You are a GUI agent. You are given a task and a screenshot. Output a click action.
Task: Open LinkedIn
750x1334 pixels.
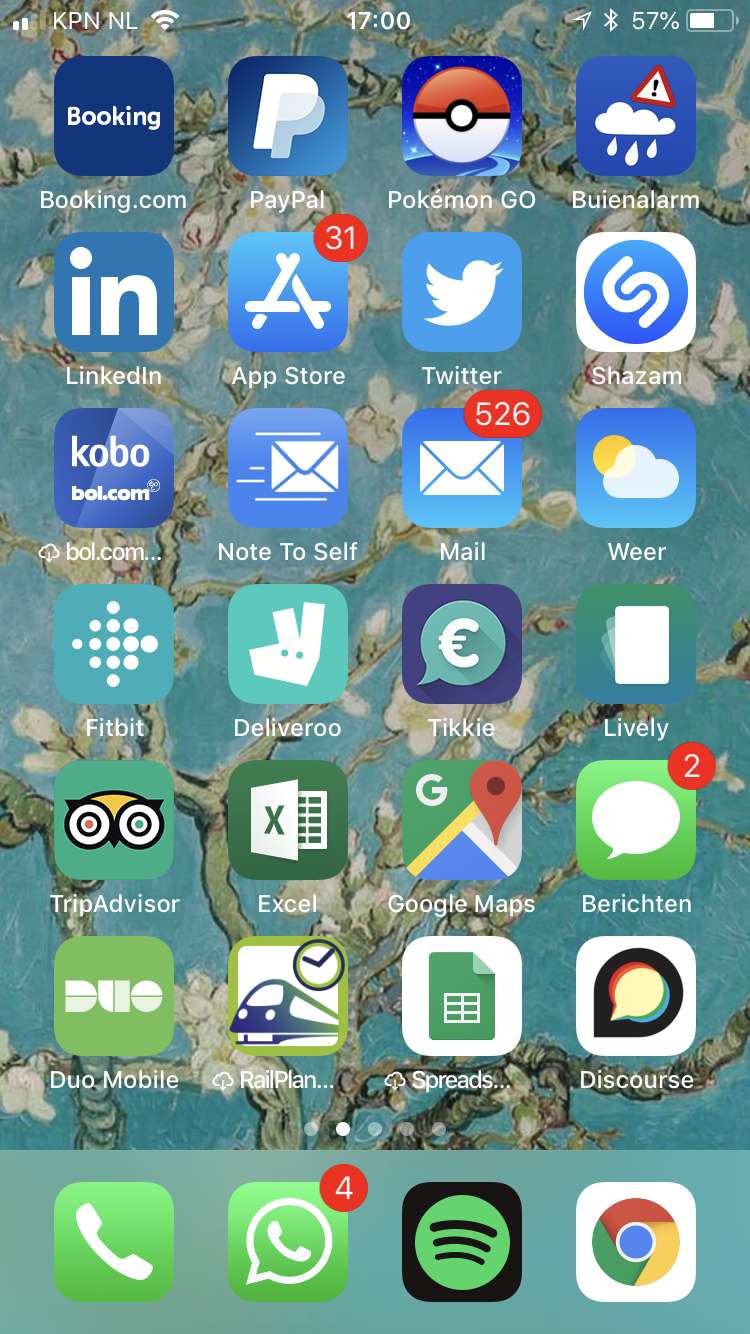114,292
